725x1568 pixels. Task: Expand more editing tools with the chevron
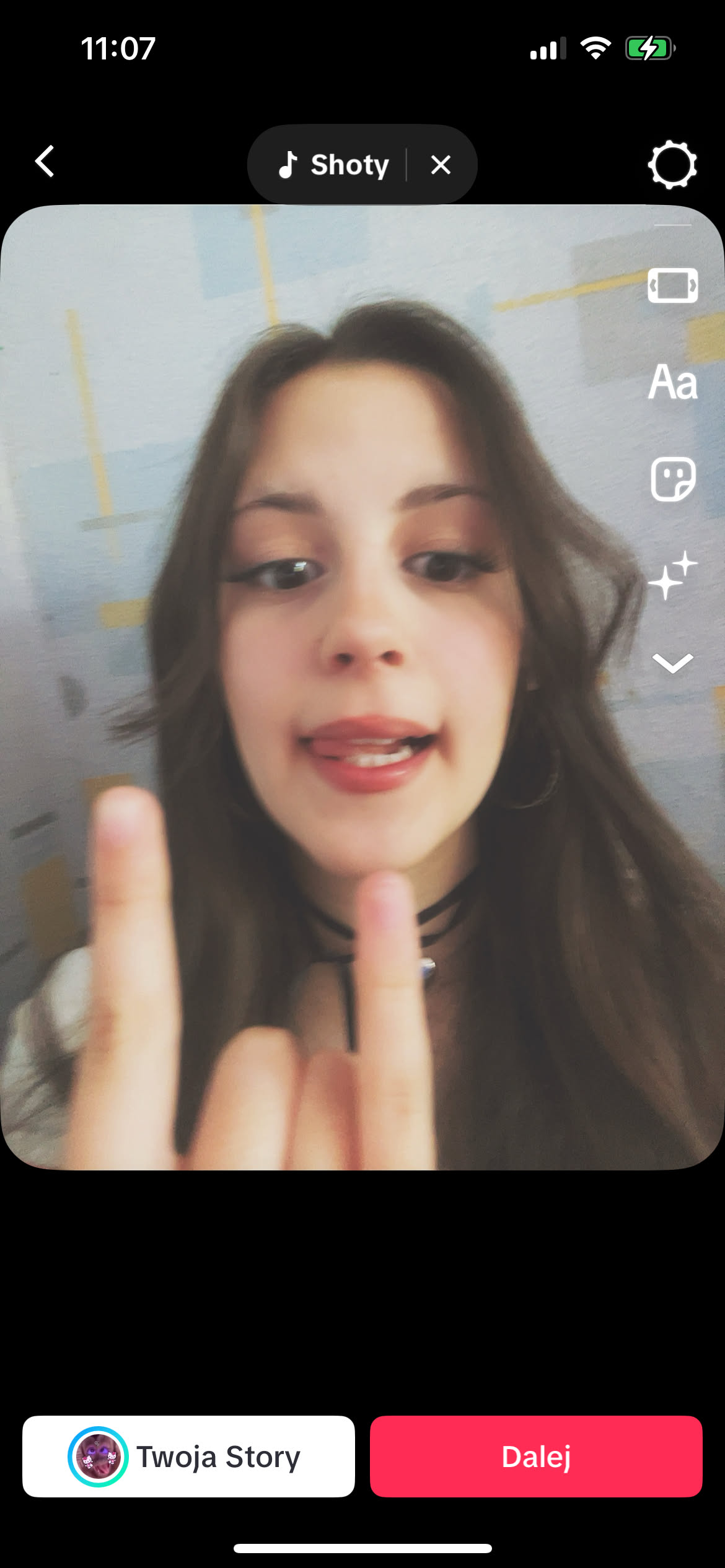click(x=672, y=663)
